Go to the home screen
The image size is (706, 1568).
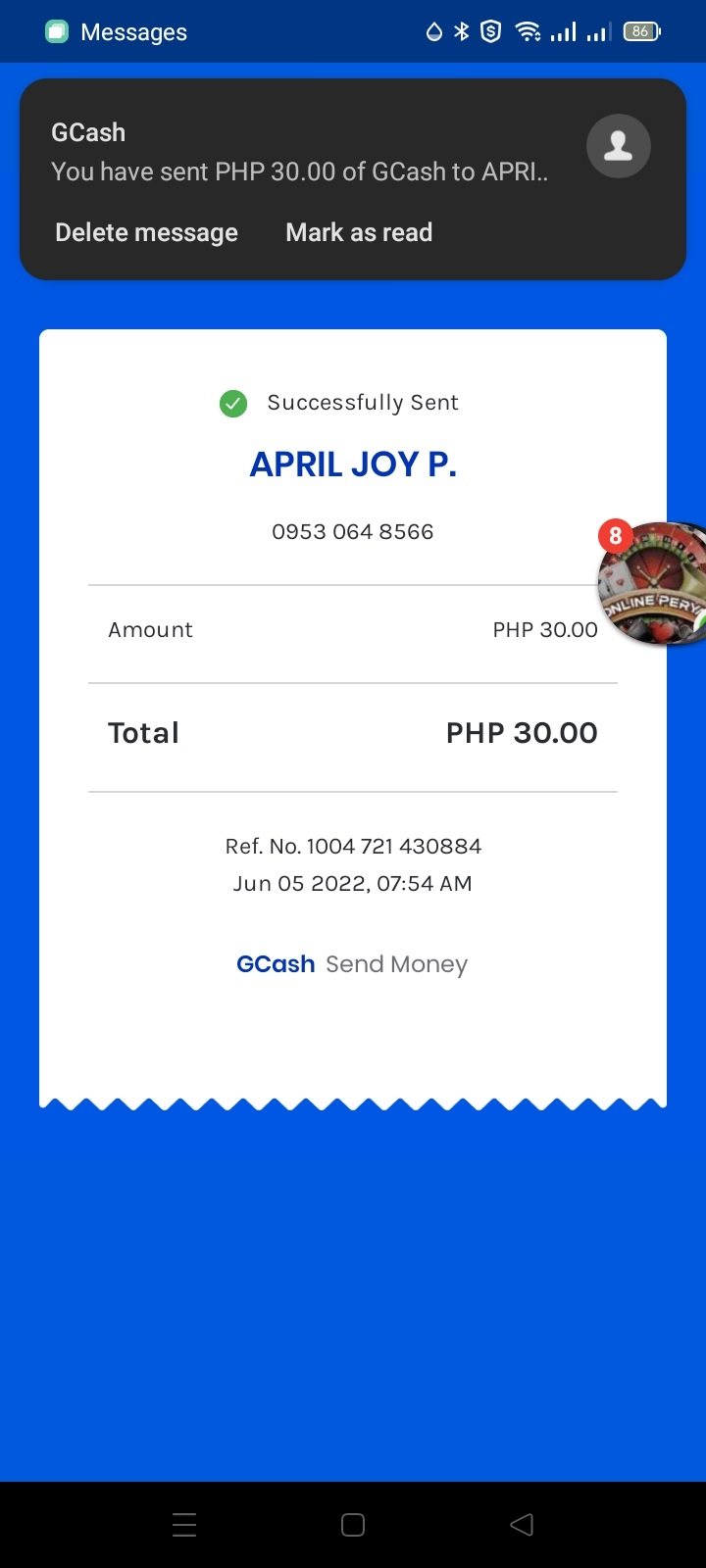(x=353, y=1524)
